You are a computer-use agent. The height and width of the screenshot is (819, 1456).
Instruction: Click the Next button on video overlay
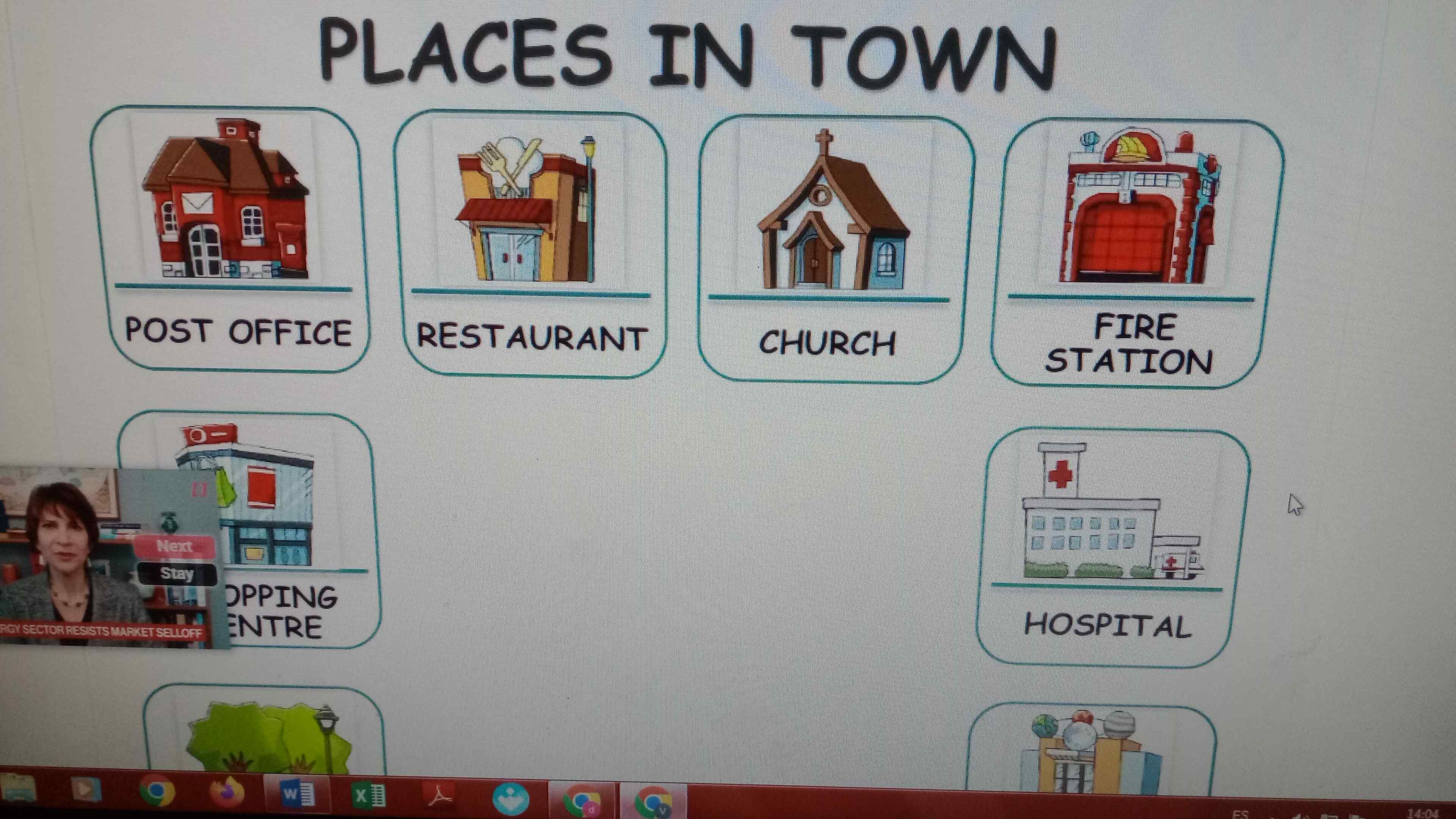[174, 546]
